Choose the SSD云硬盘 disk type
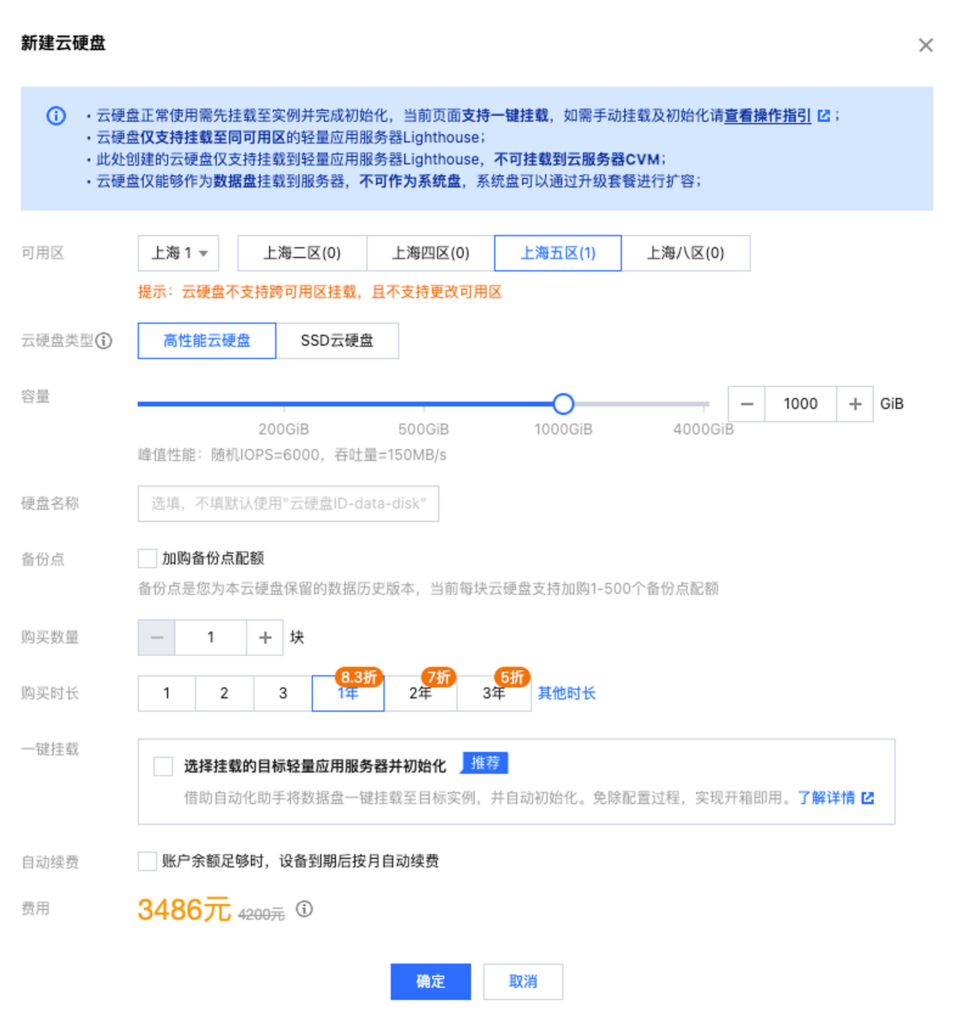955x1024 pixels. (337, 340)
